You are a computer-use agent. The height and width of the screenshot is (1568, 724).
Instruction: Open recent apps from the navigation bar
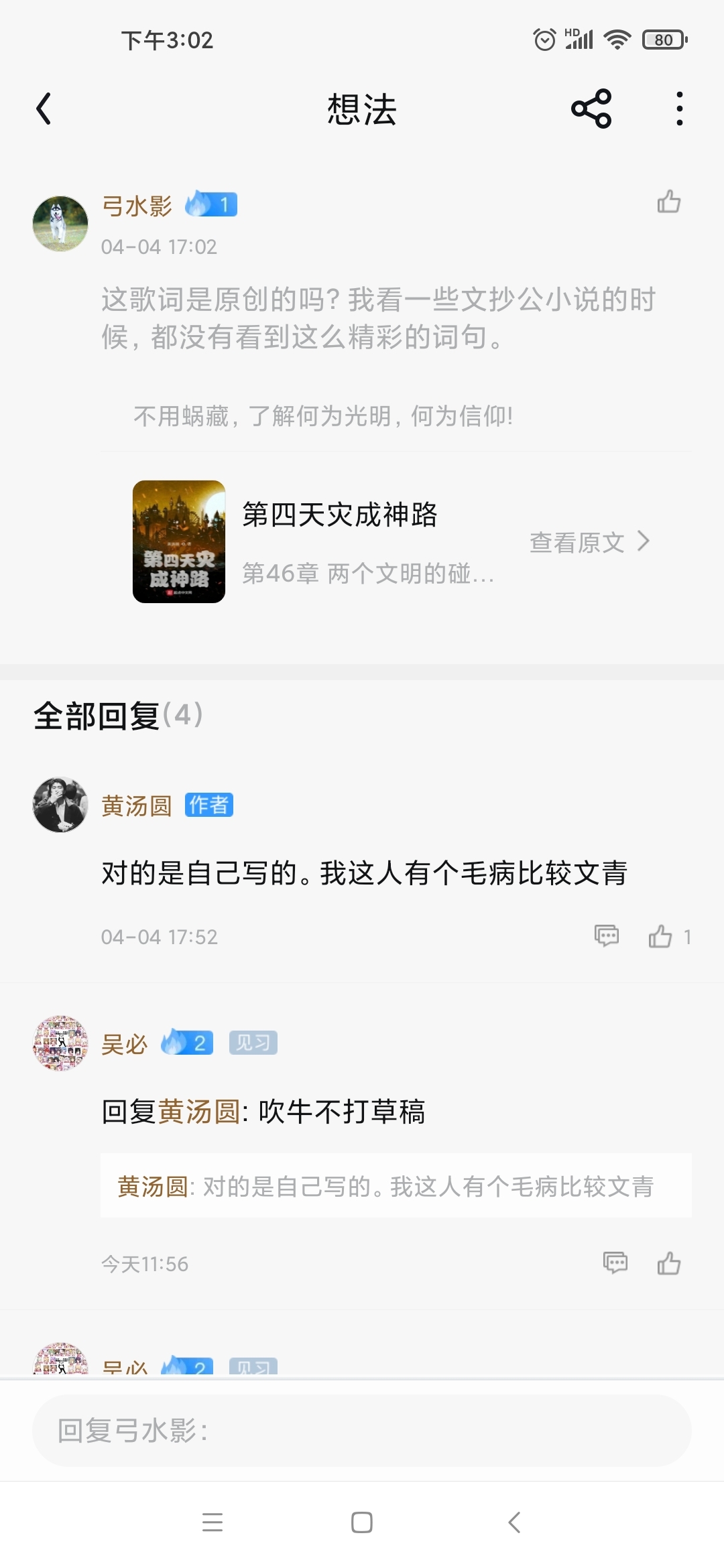(213, 1522)
